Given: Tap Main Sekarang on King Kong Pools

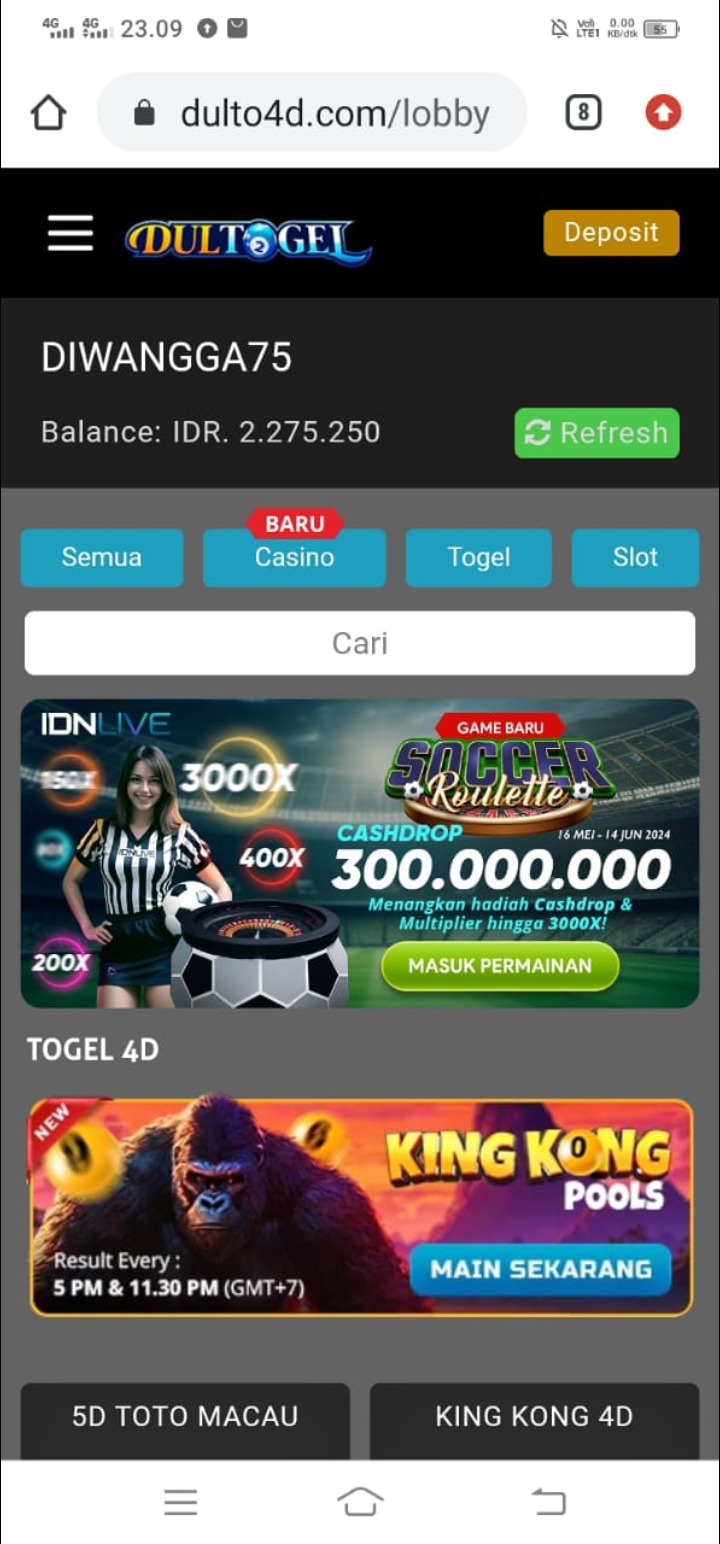Looking at the screenshot, I should pos(540,1269).
